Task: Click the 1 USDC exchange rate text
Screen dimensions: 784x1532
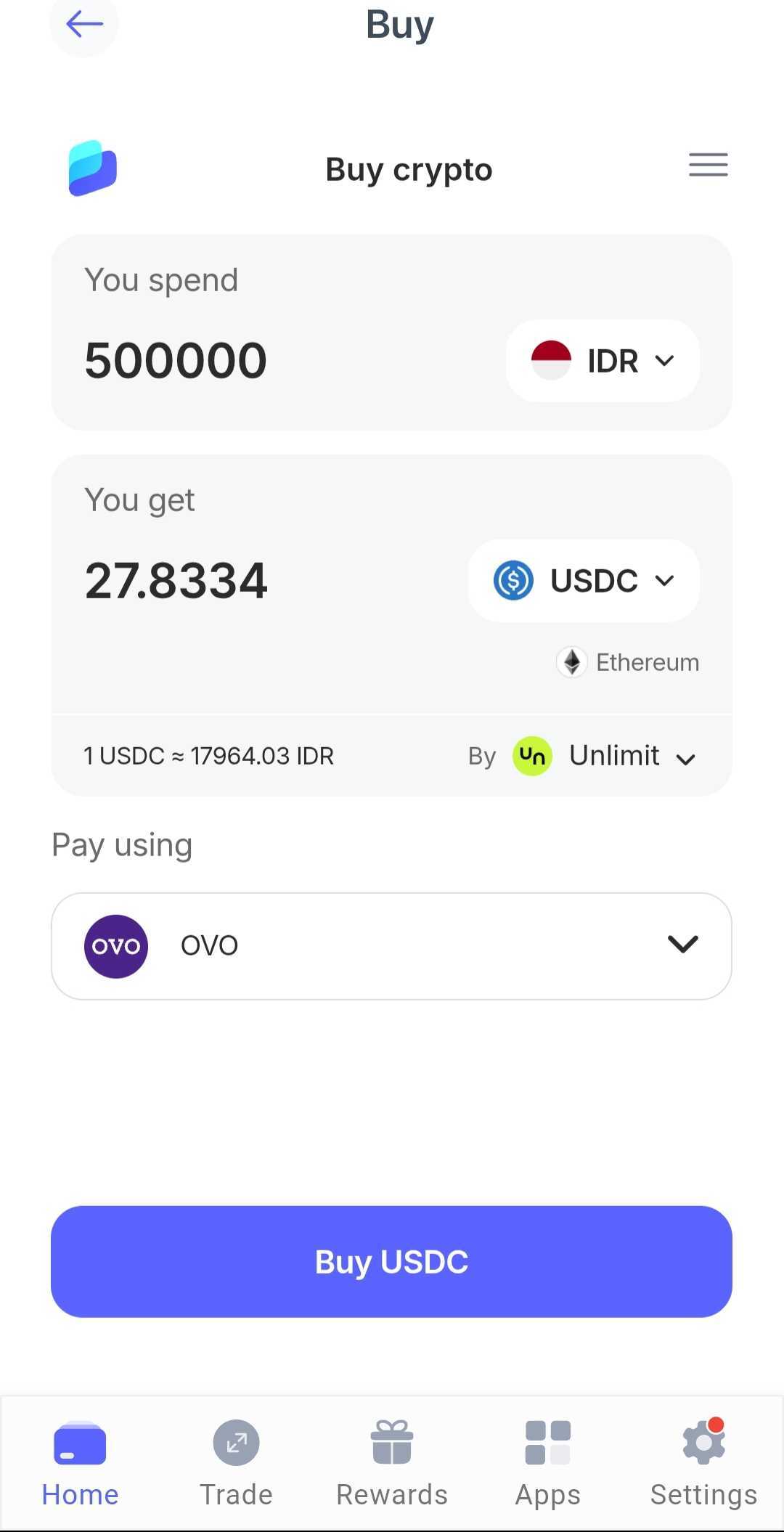Action: point(209,756)
